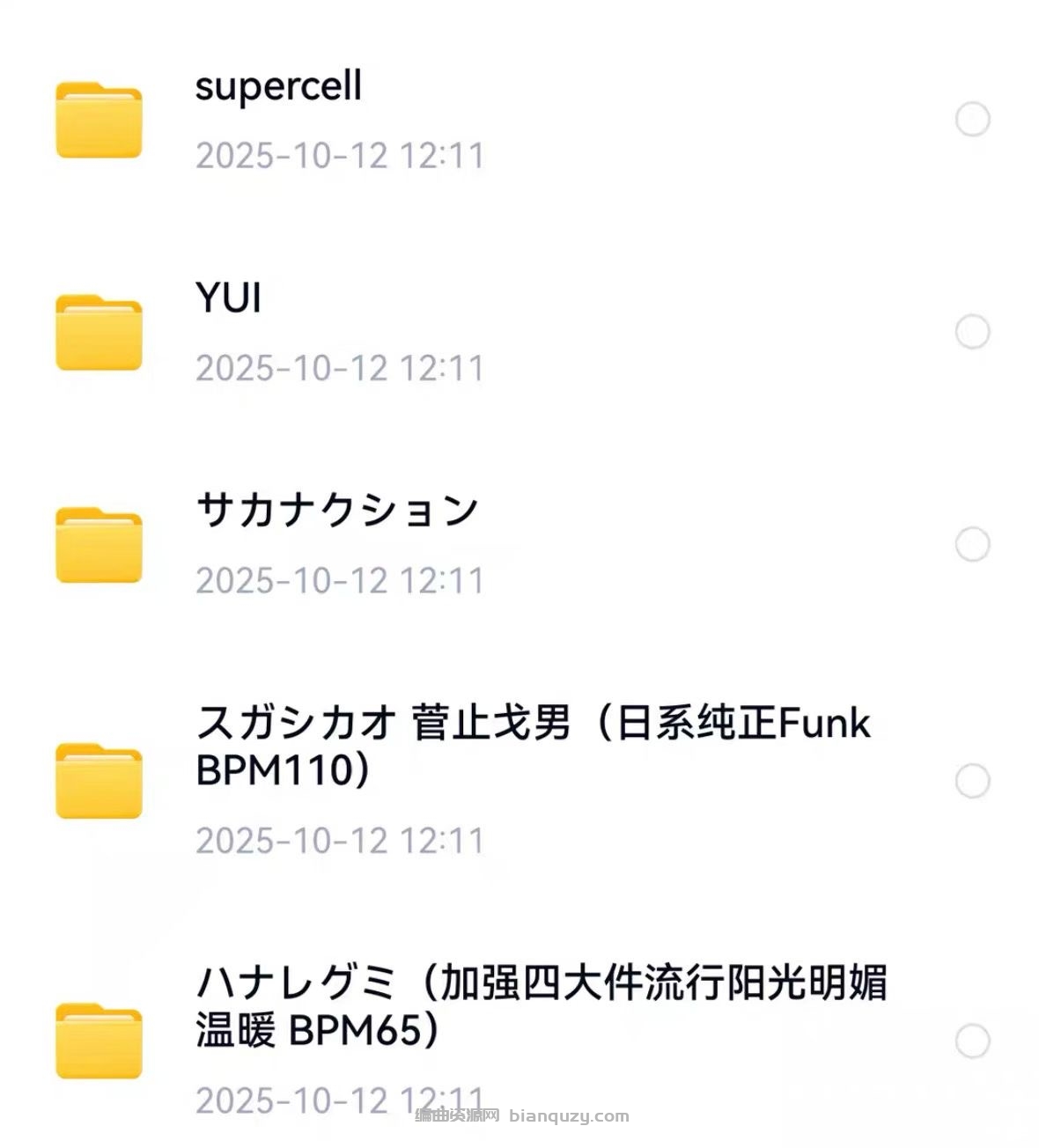Image resolution: width=1039 pixels, height=1148 pixels.
Task: Open the supercell folder
Action: pos(277,87)
